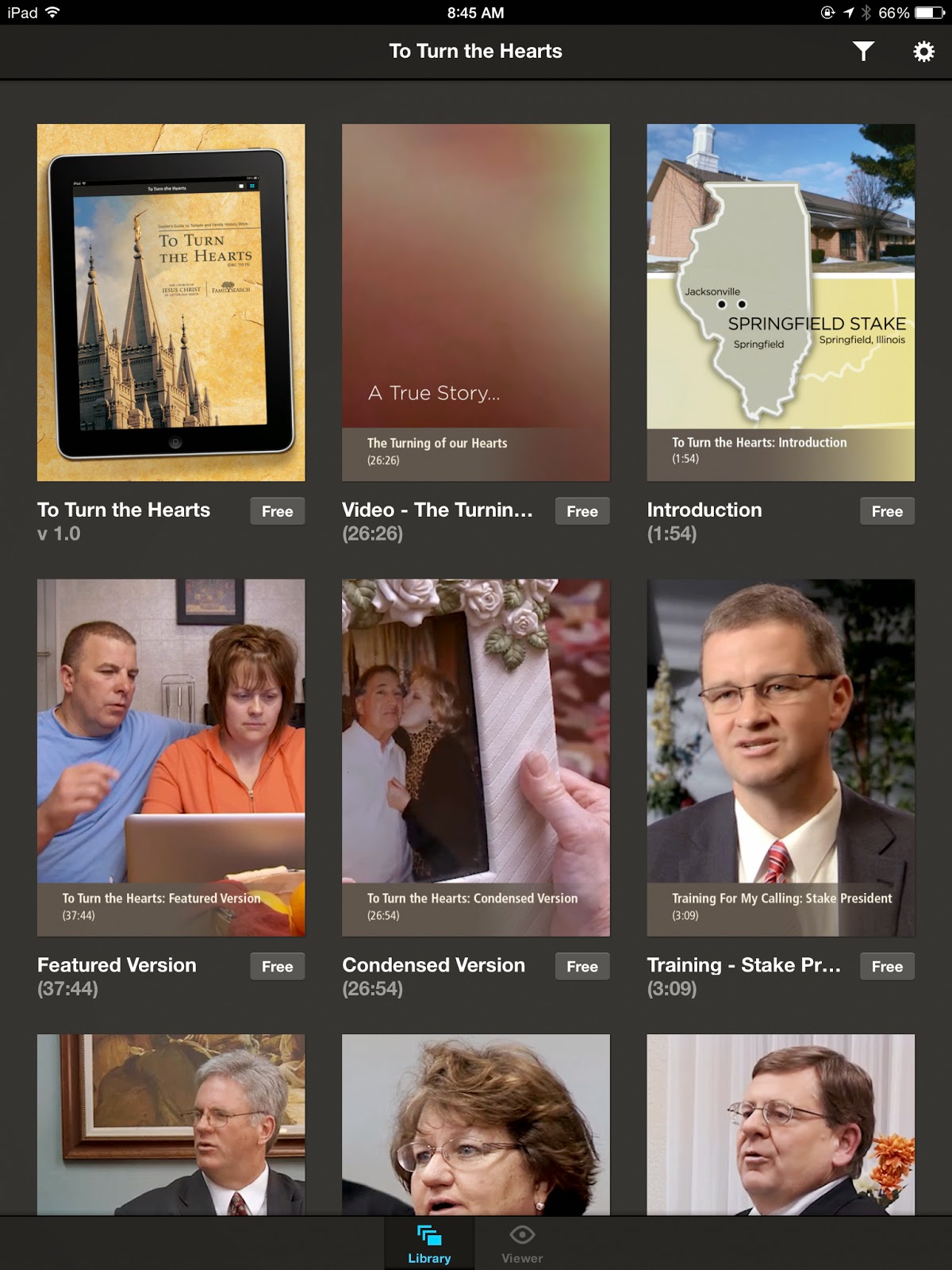Image resolution: width=952 pixels, height=1270 pixels.
Task: Open the filter funnel icon
Action: pyautogui.click(x=863, y=52)
